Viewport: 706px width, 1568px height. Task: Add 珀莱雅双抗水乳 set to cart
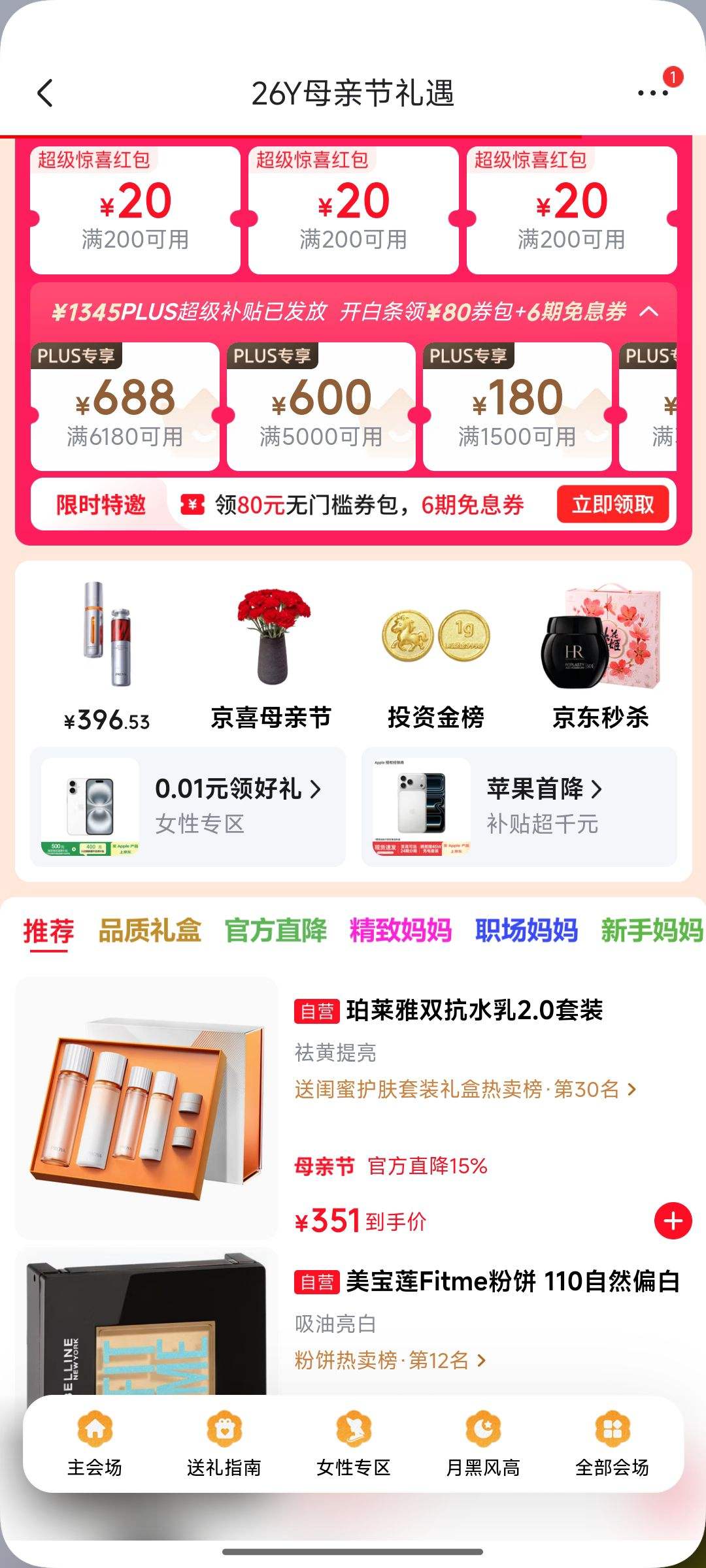673,1220
